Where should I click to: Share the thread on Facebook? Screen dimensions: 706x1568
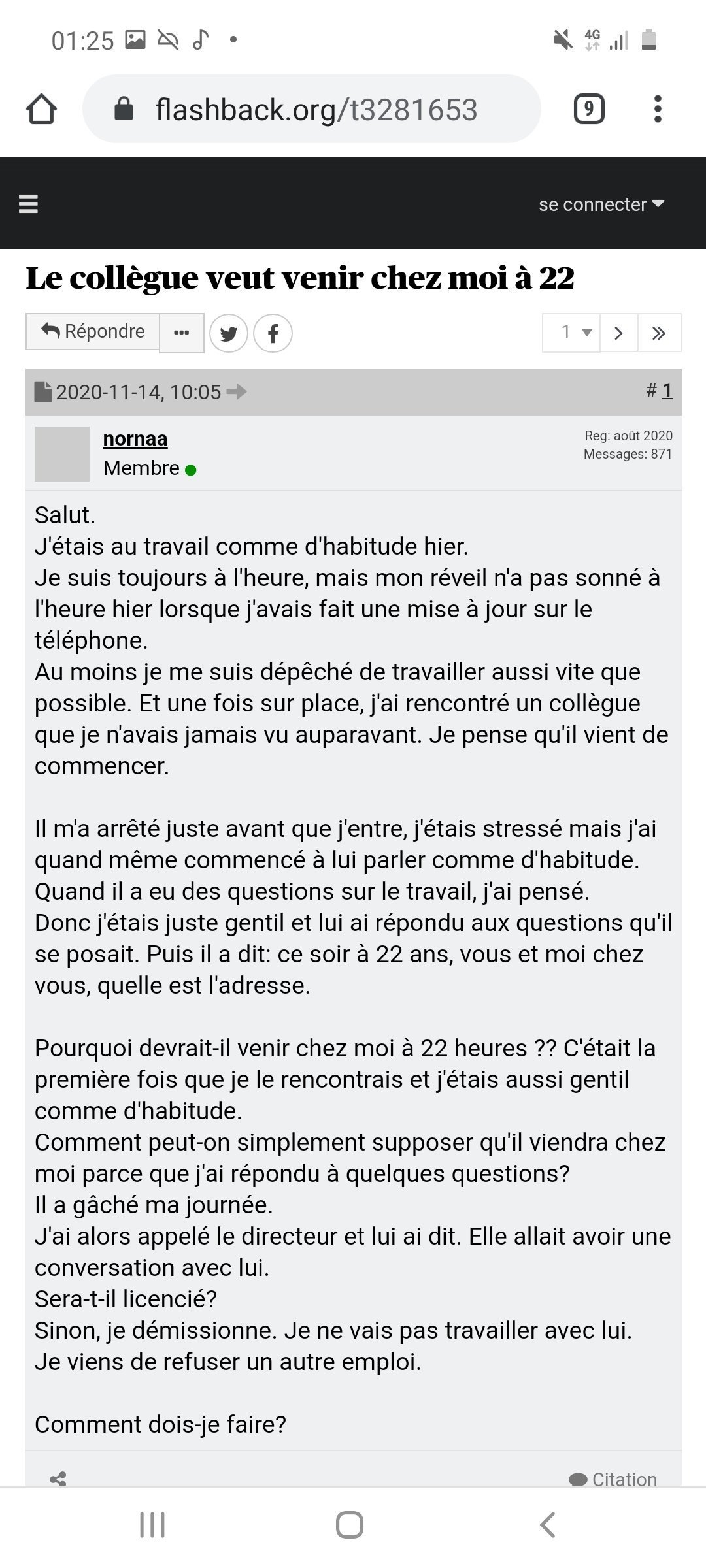pos(273,333)
